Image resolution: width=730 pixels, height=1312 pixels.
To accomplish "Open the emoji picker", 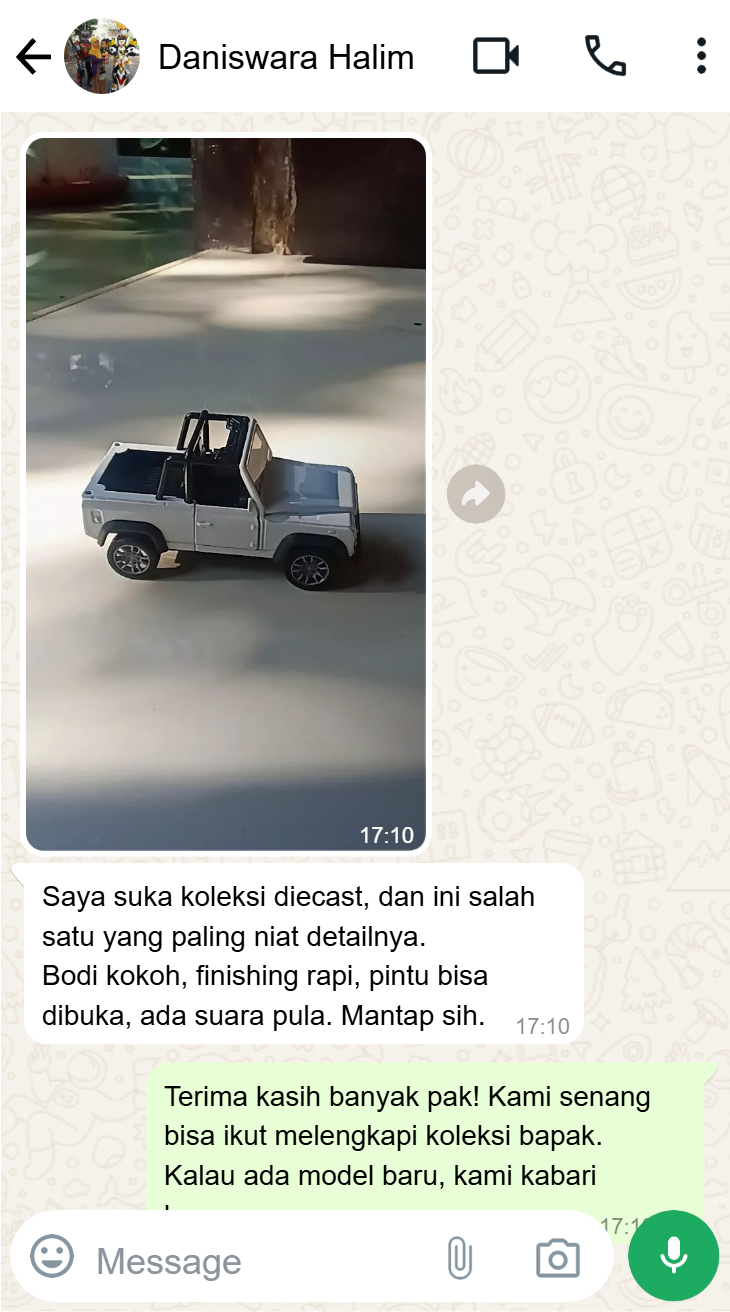I will coord(52,1256).
